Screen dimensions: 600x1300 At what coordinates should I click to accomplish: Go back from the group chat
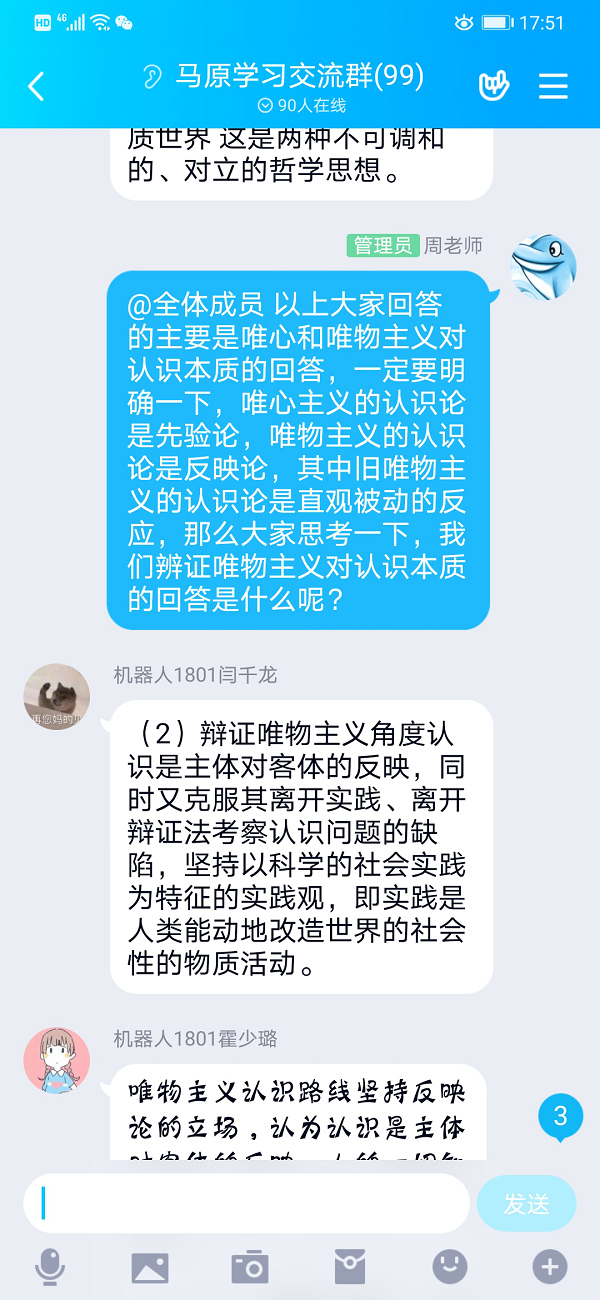[x=36, y=87]
